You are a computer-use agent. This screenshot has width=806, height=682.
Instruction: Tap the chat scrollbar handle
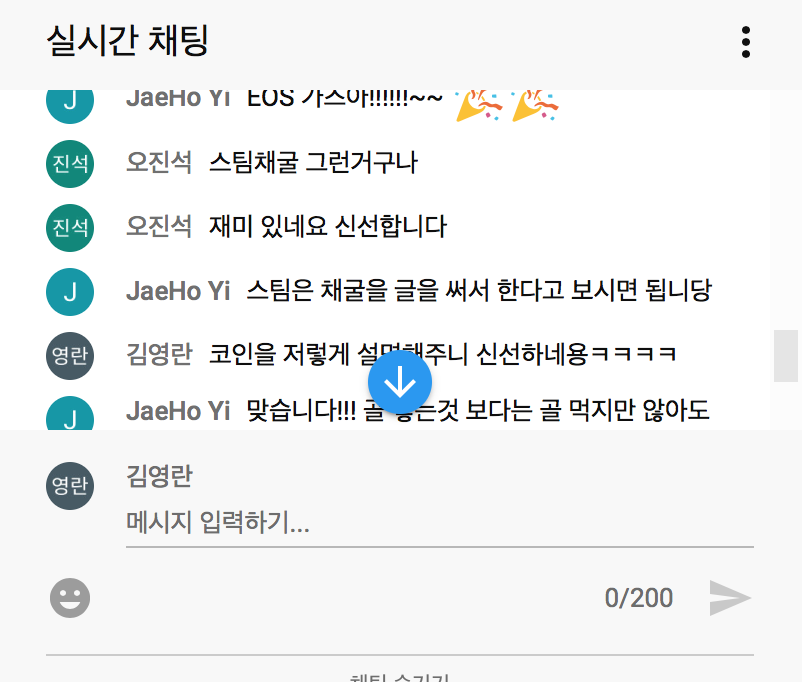pyautogui.click(x=785, y=356)
